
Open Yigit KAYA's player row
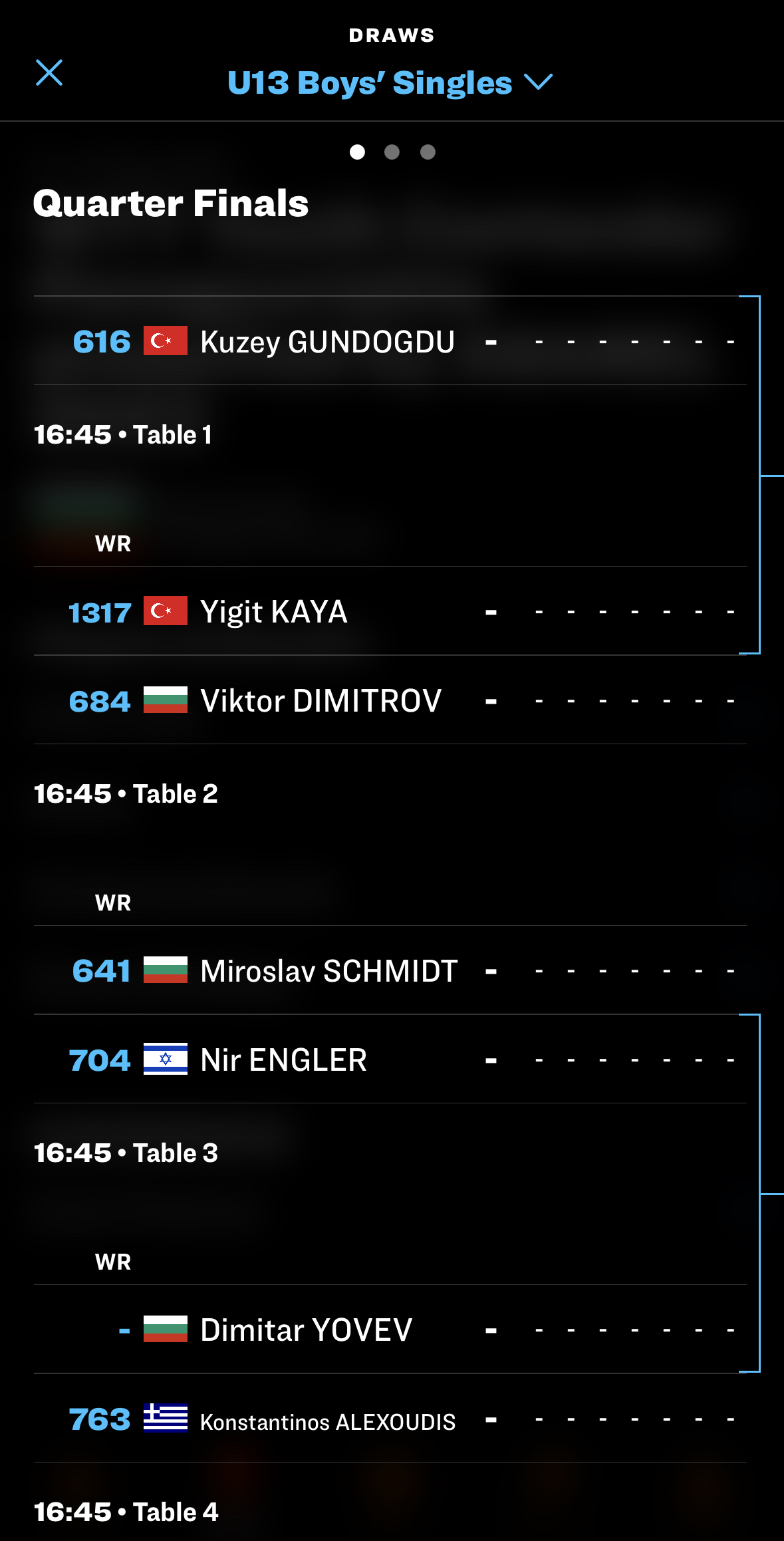(390, 611)
